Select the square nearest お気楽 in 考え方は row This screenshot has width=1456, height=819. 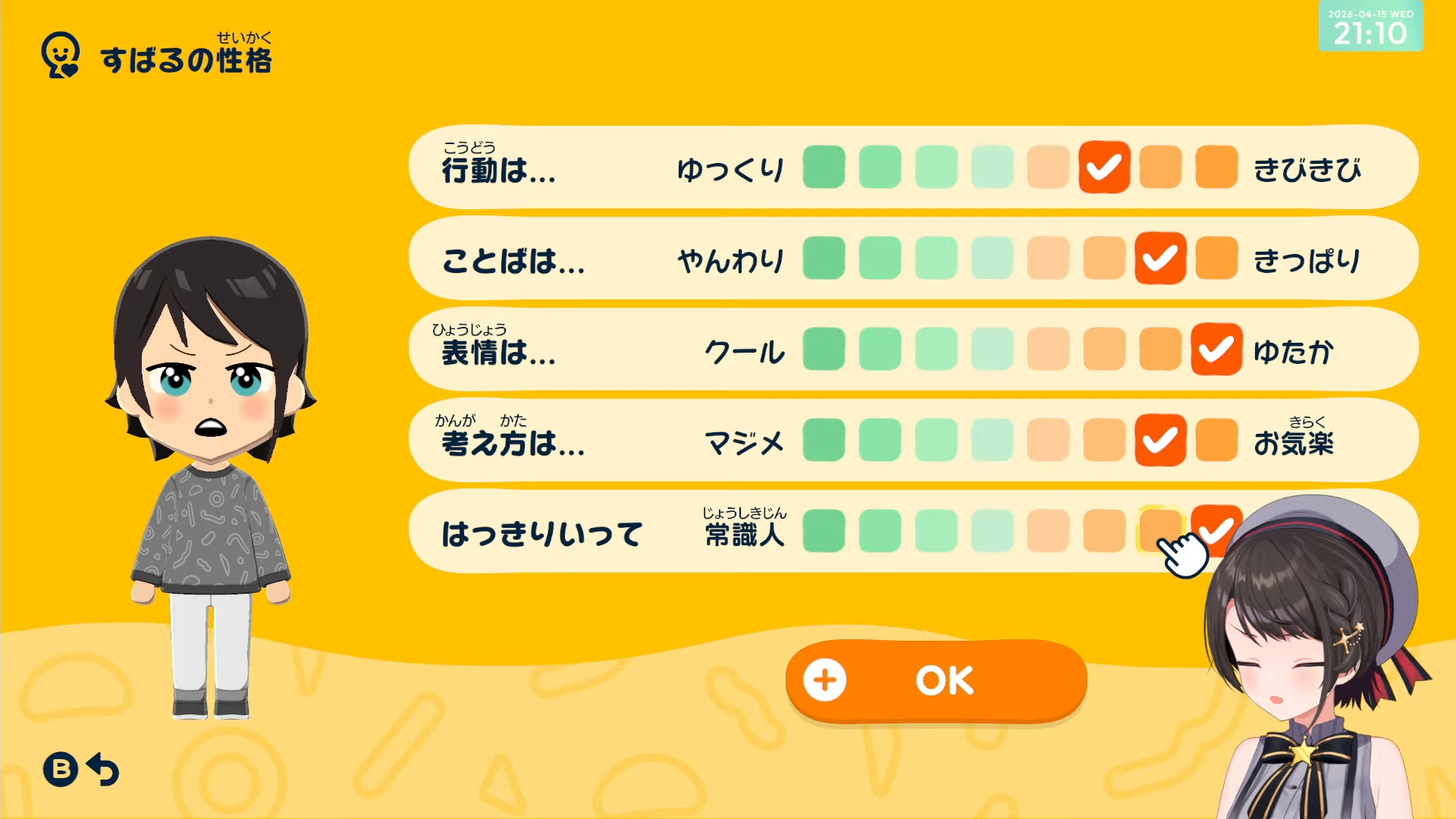1216,440
